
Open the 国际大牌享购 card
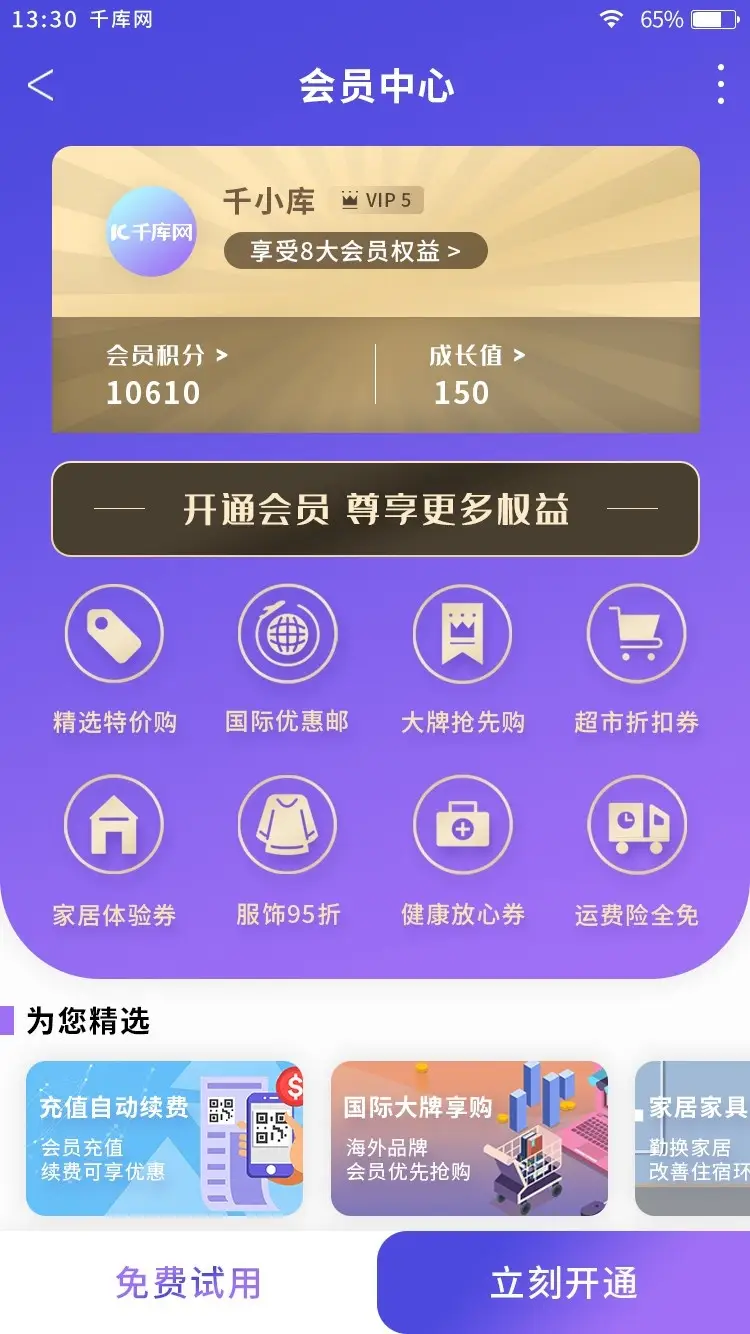click(469, 1138)
